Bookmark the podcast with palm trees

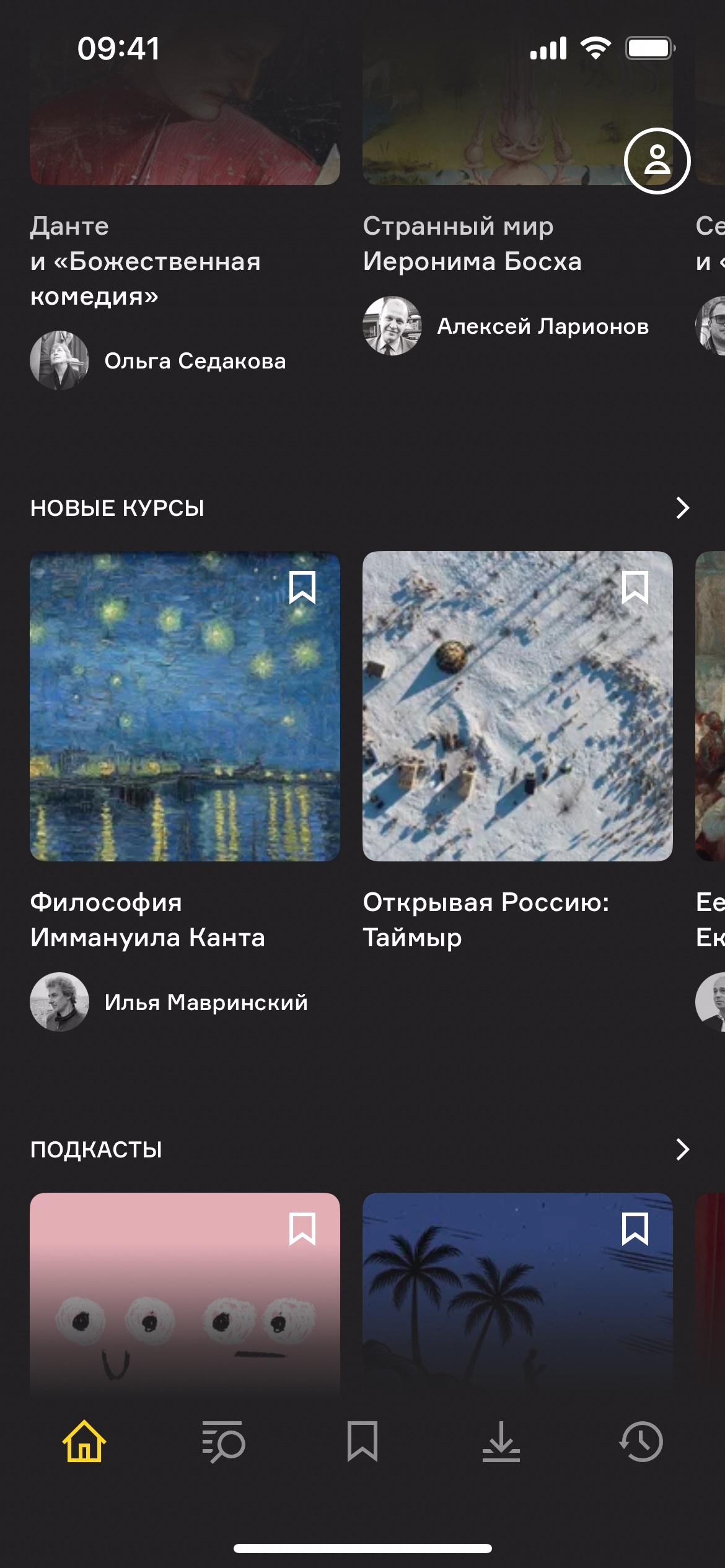[x=635, y=1229]
